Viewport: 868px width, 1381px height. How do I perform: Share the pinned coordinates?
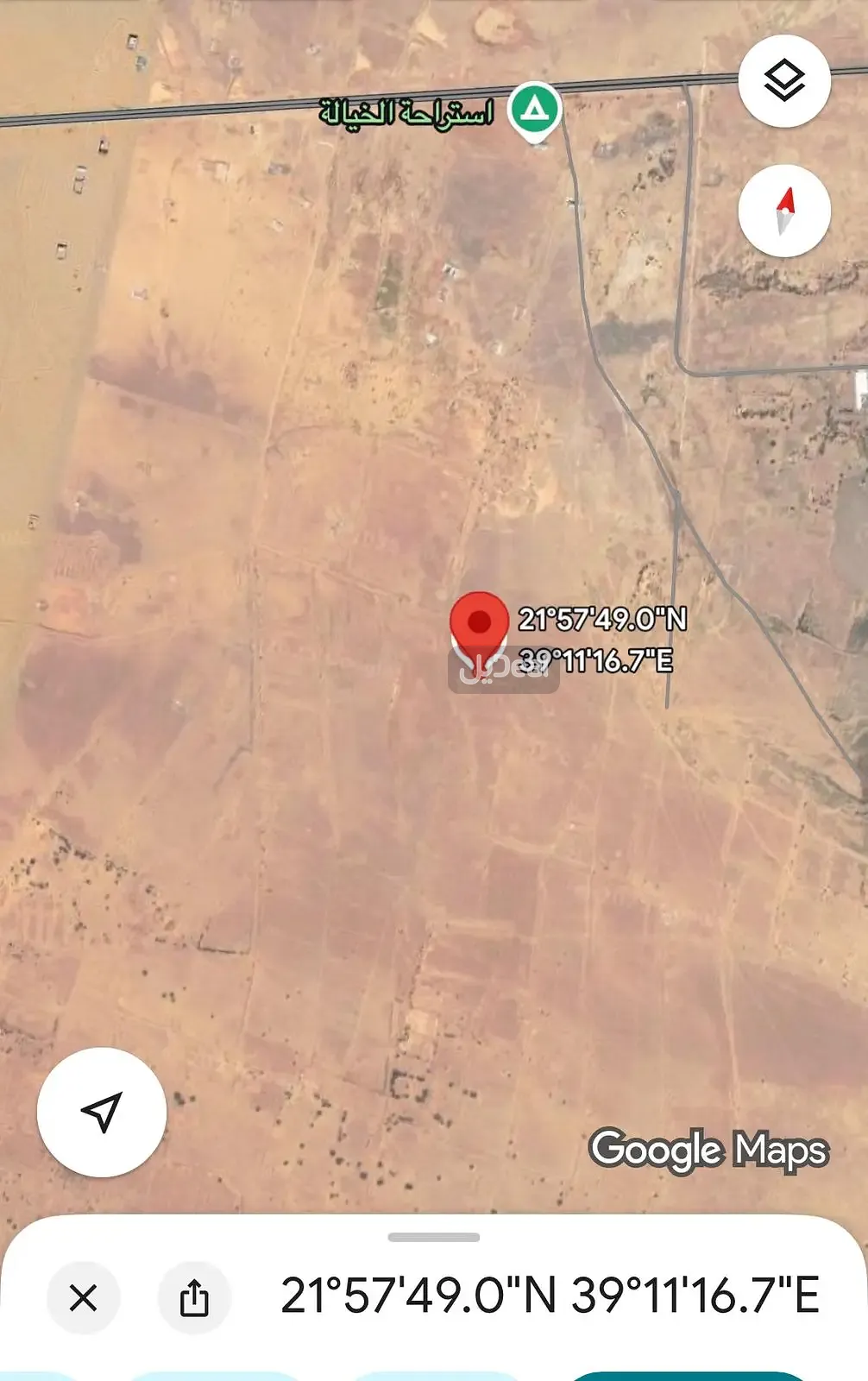pyautogui.click(x=194, y=1297)
